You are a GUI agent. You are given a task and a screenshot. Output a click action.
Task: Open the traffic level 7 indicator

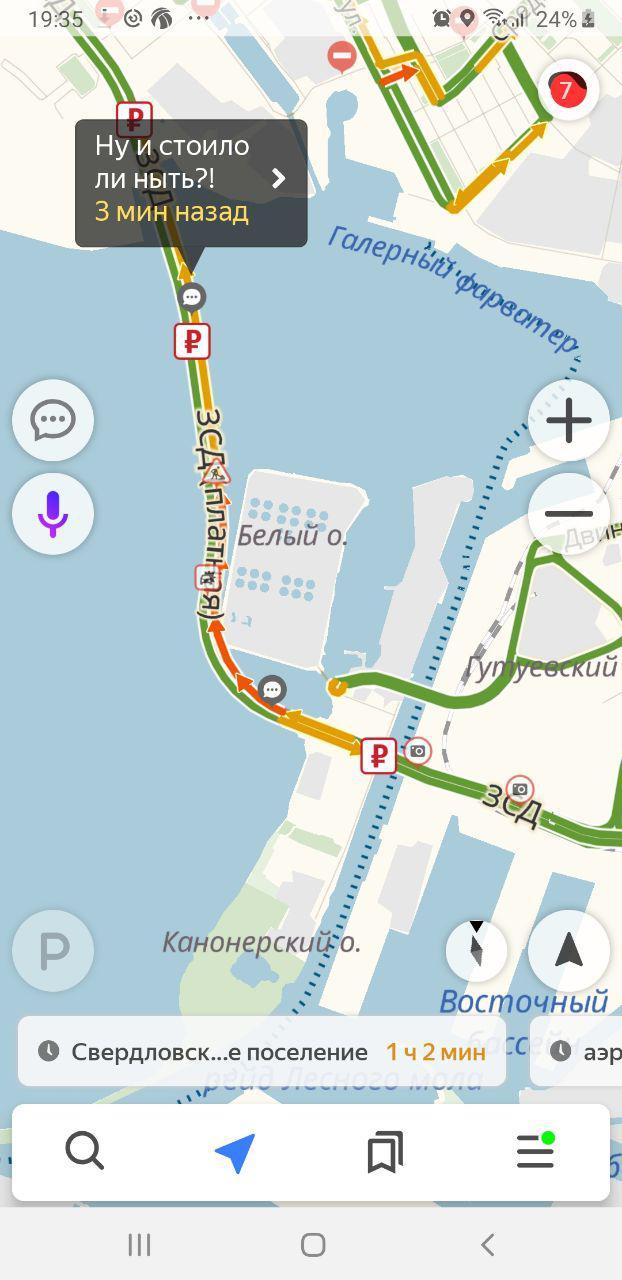[567, 91]
